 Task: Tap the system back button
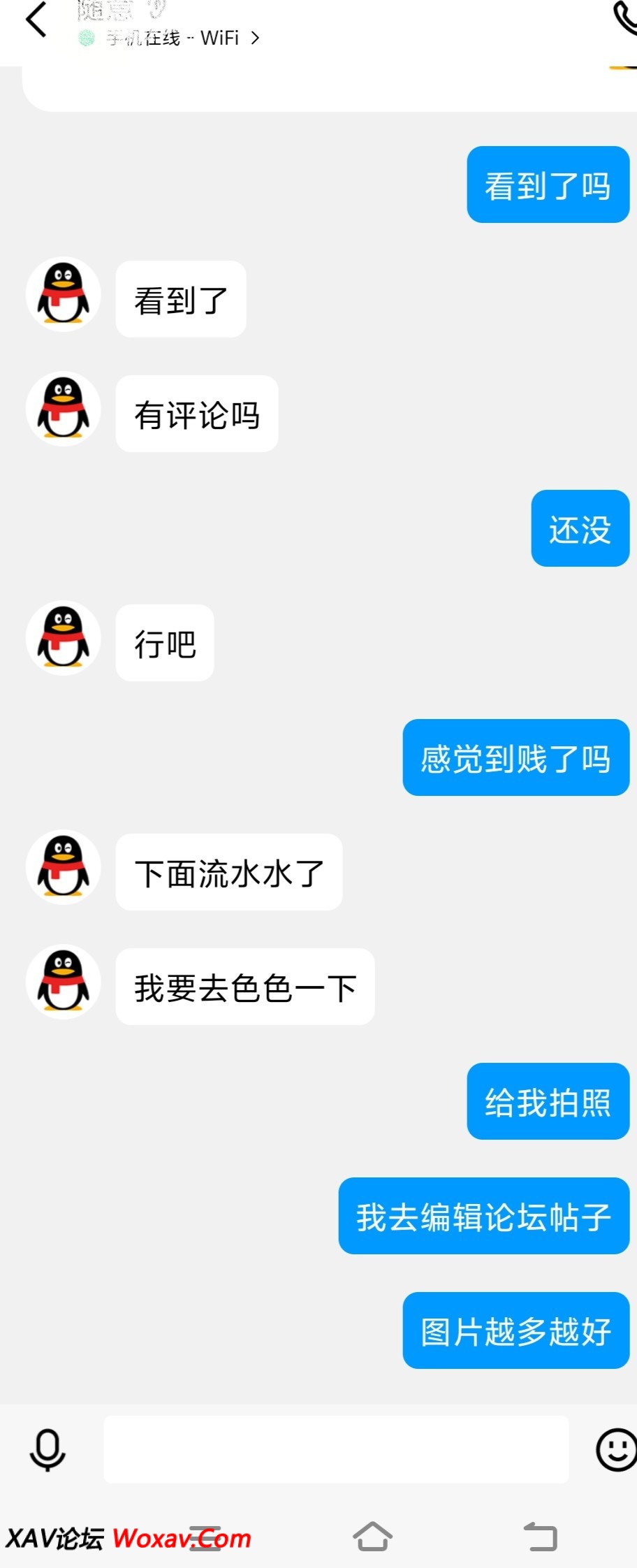click(x=540, y=1537)
